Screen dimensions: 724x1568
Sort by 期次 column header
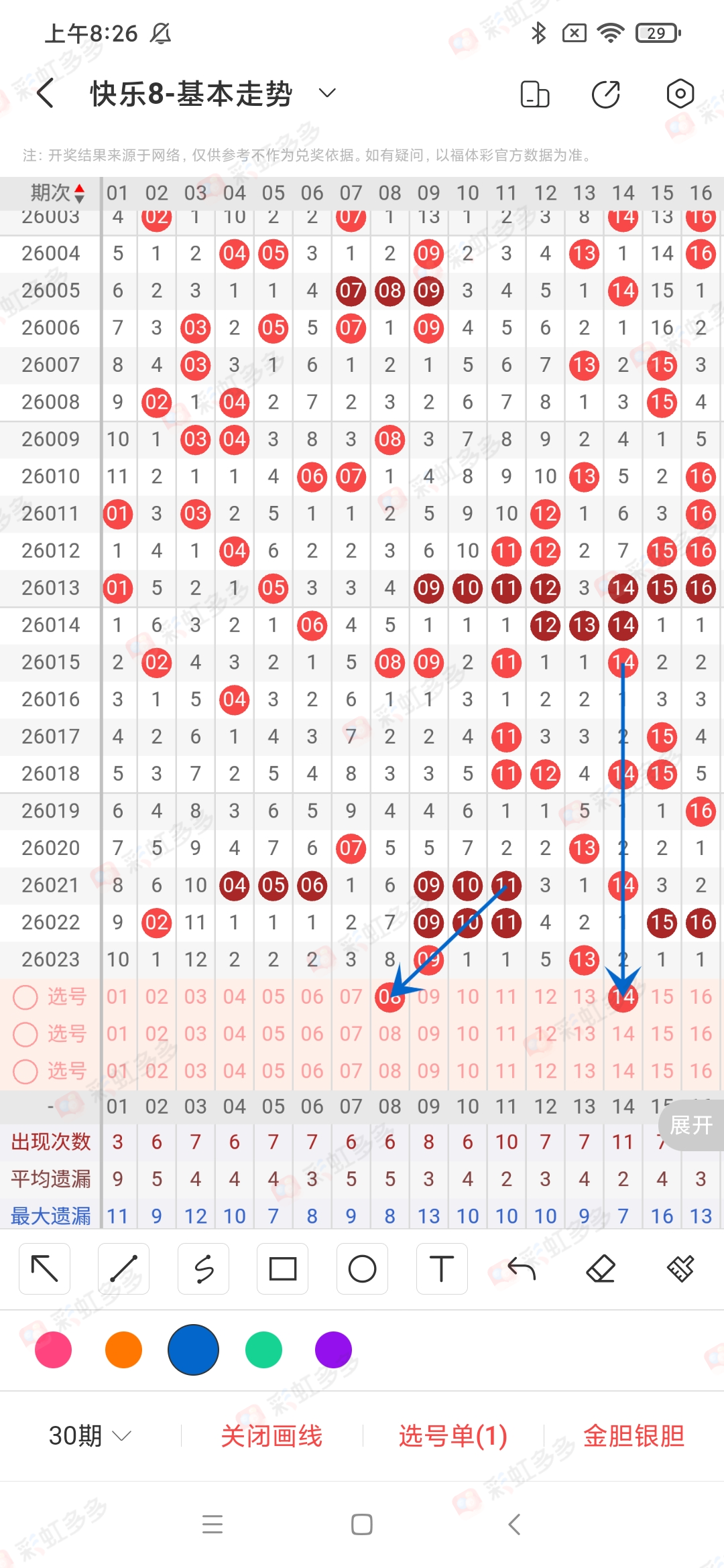pyautogui.click(x=57, y=193)
